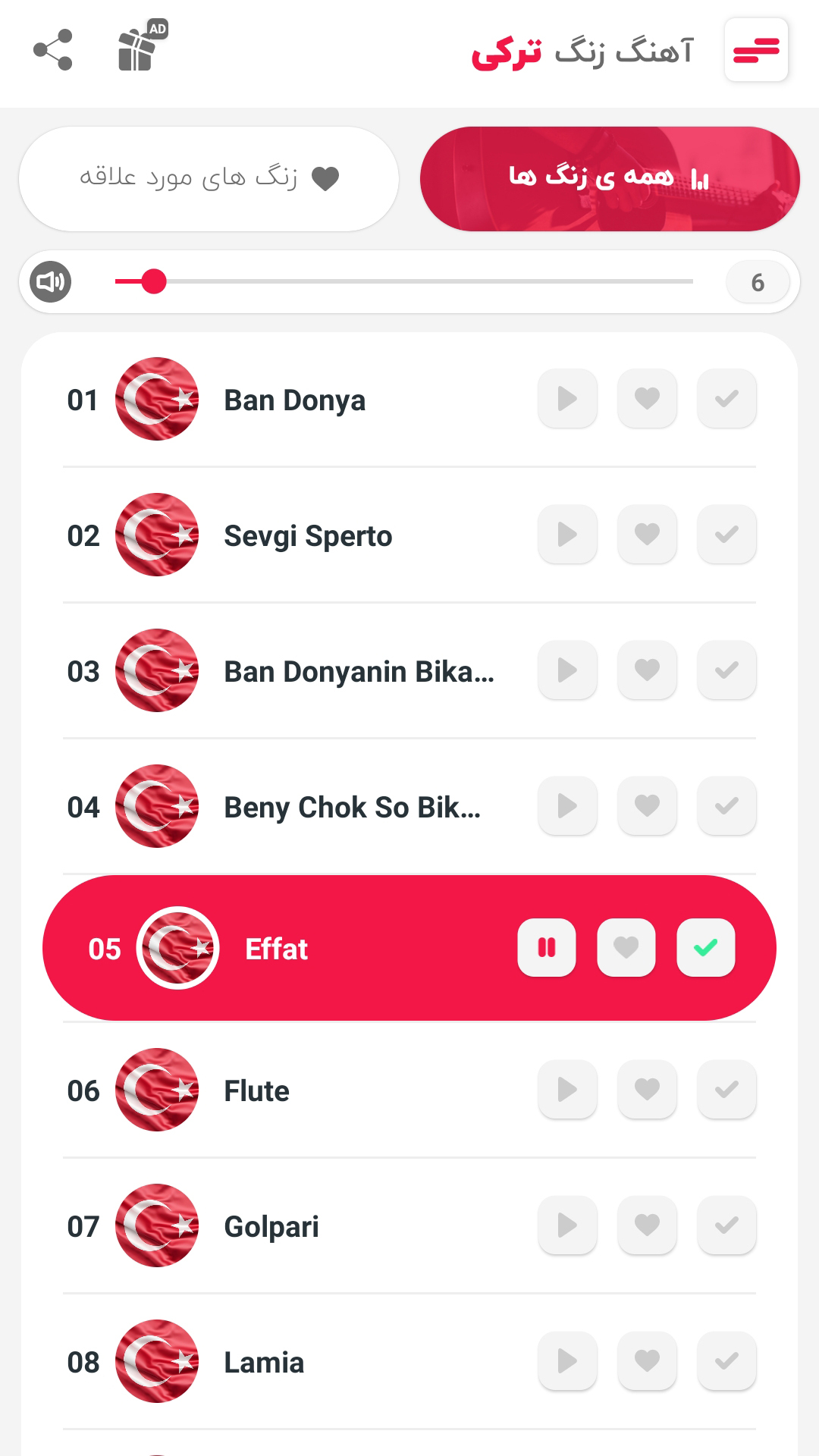
Task: Tap the checkmark on Lamia
Action: pos(726,1361)
